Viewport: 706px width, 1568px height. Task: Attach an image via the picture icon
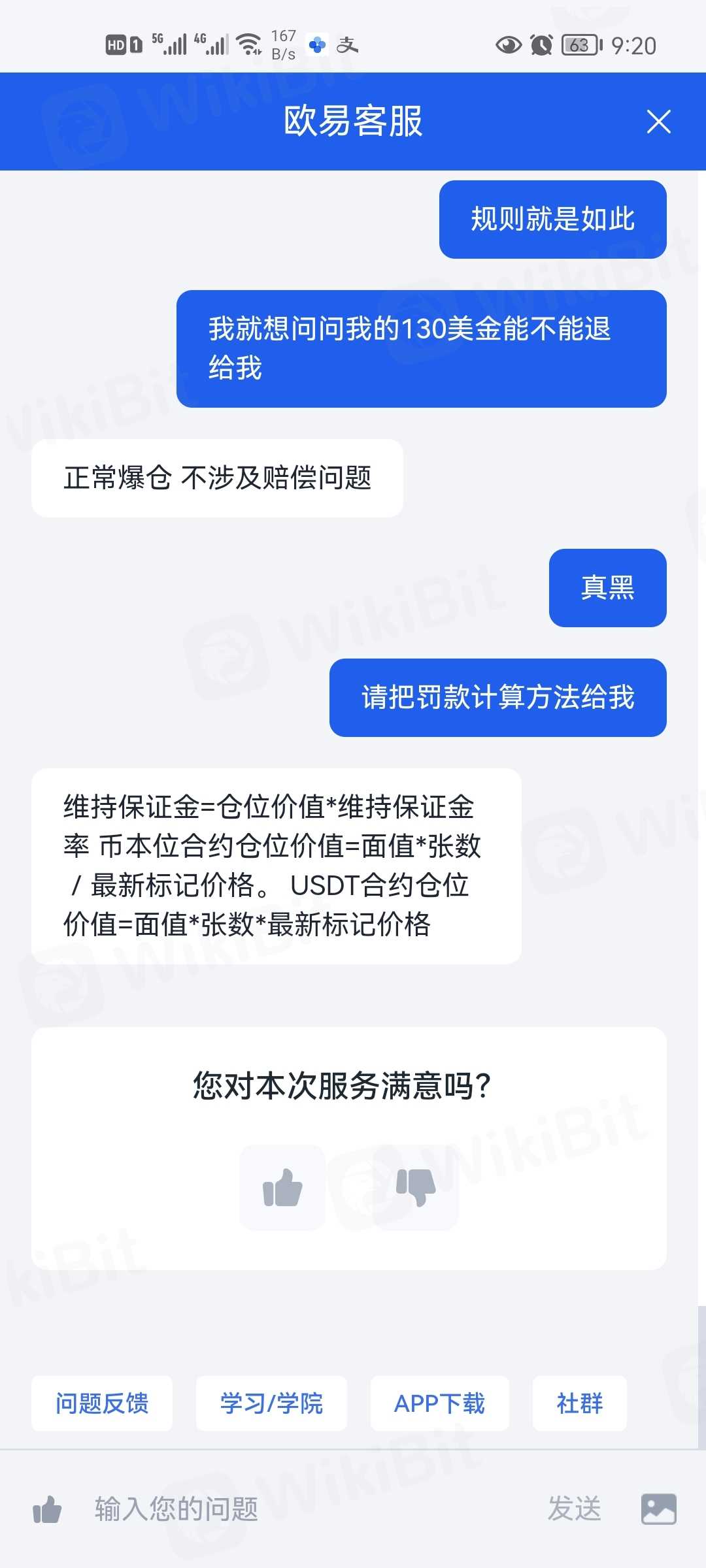658,1509
